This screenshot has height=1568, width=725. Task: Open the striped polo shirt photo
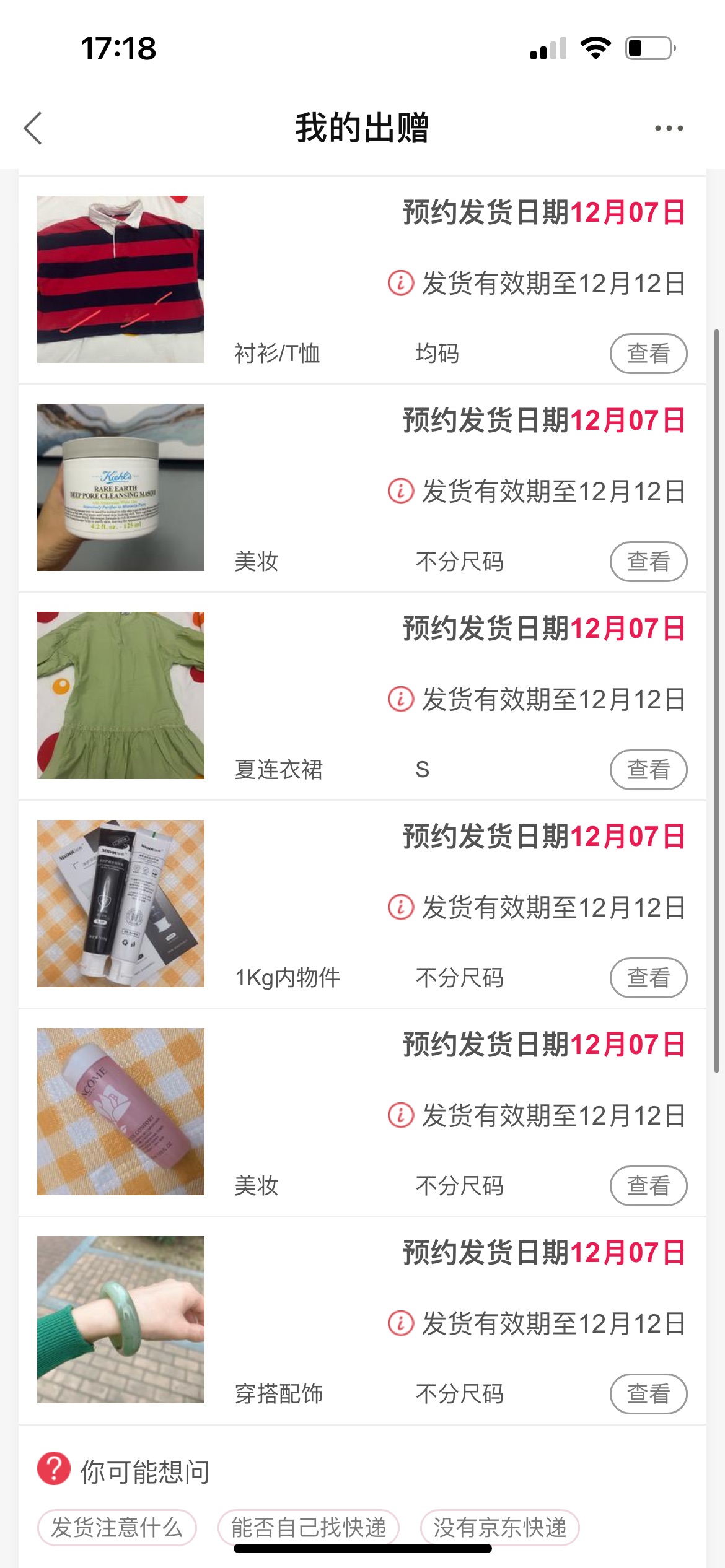[121, 279]
